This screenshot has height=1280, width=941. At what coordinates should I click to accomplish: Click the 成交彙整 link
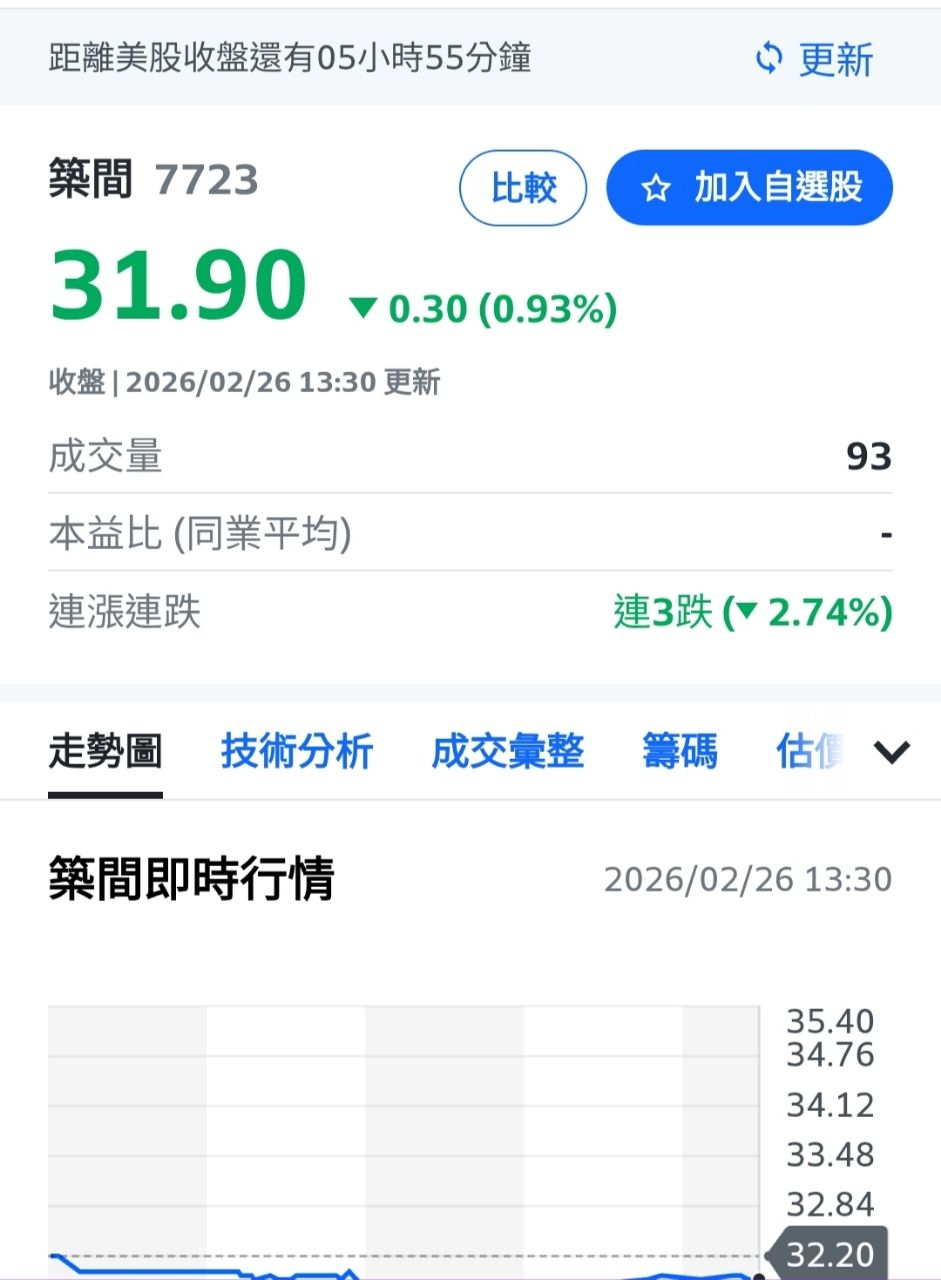[508, 752]
